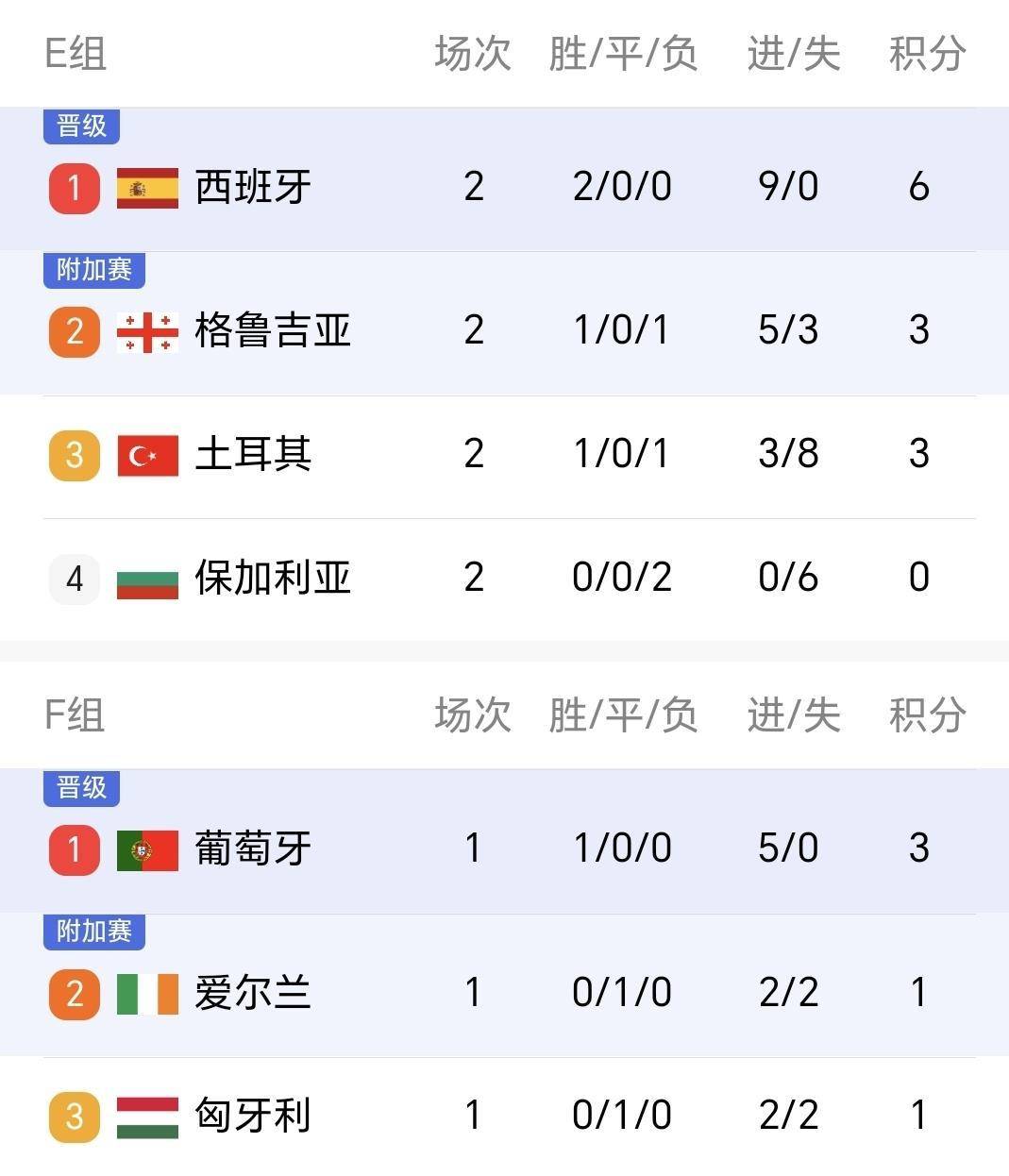Click the red rank 1 badge beside 西班牙

(x=74, y=187)
